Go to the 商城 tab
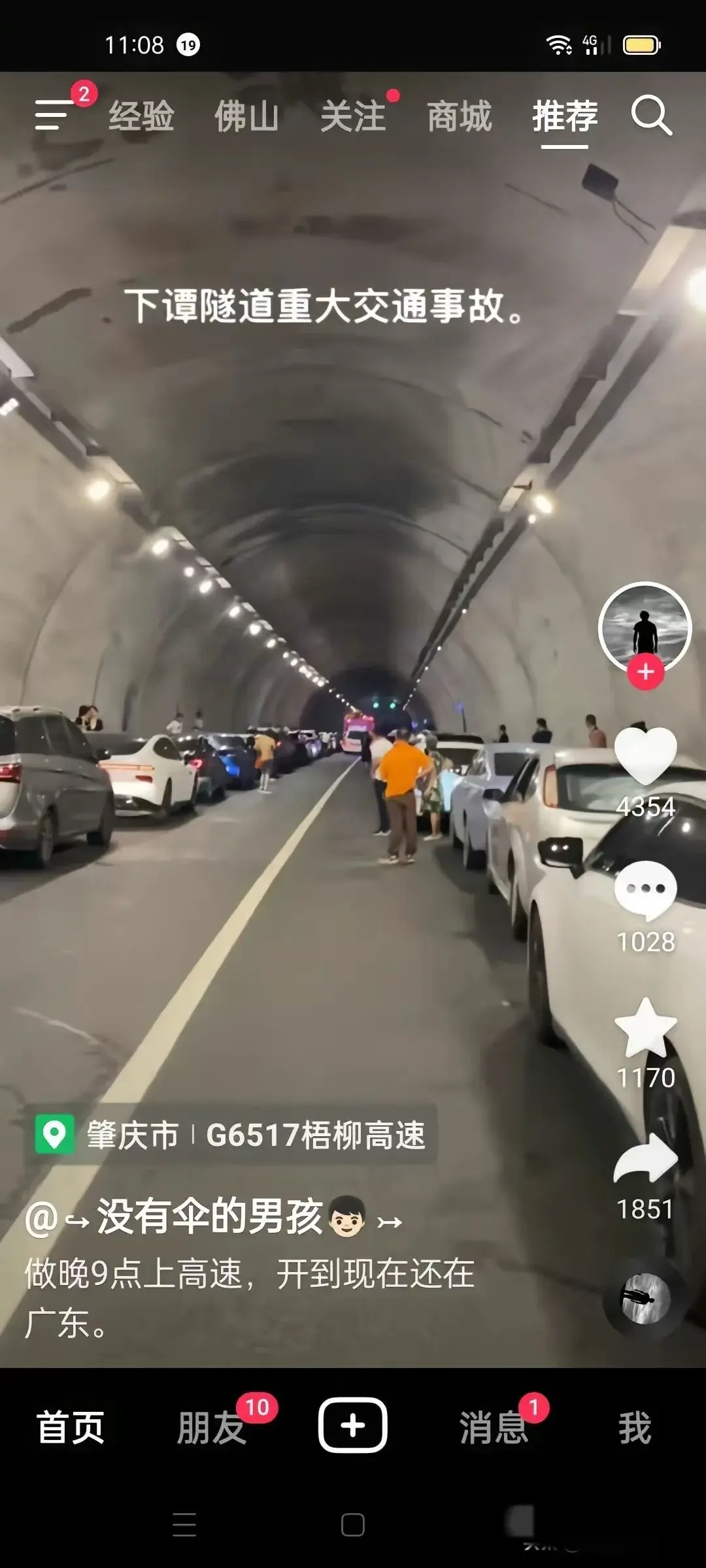 tap(459, 117)
